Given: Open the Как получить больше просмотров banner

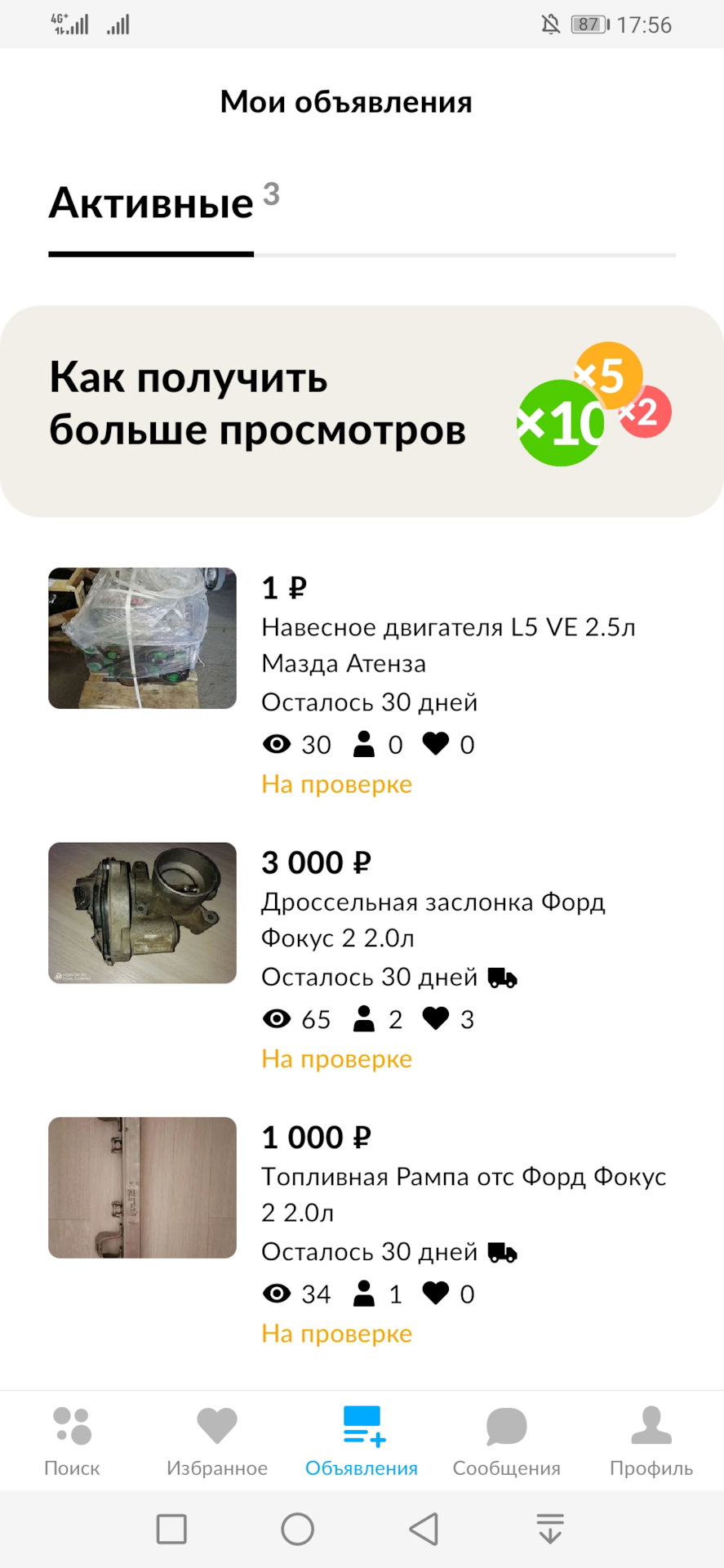Looking at the screenshot, I should [x=362, y=407].
